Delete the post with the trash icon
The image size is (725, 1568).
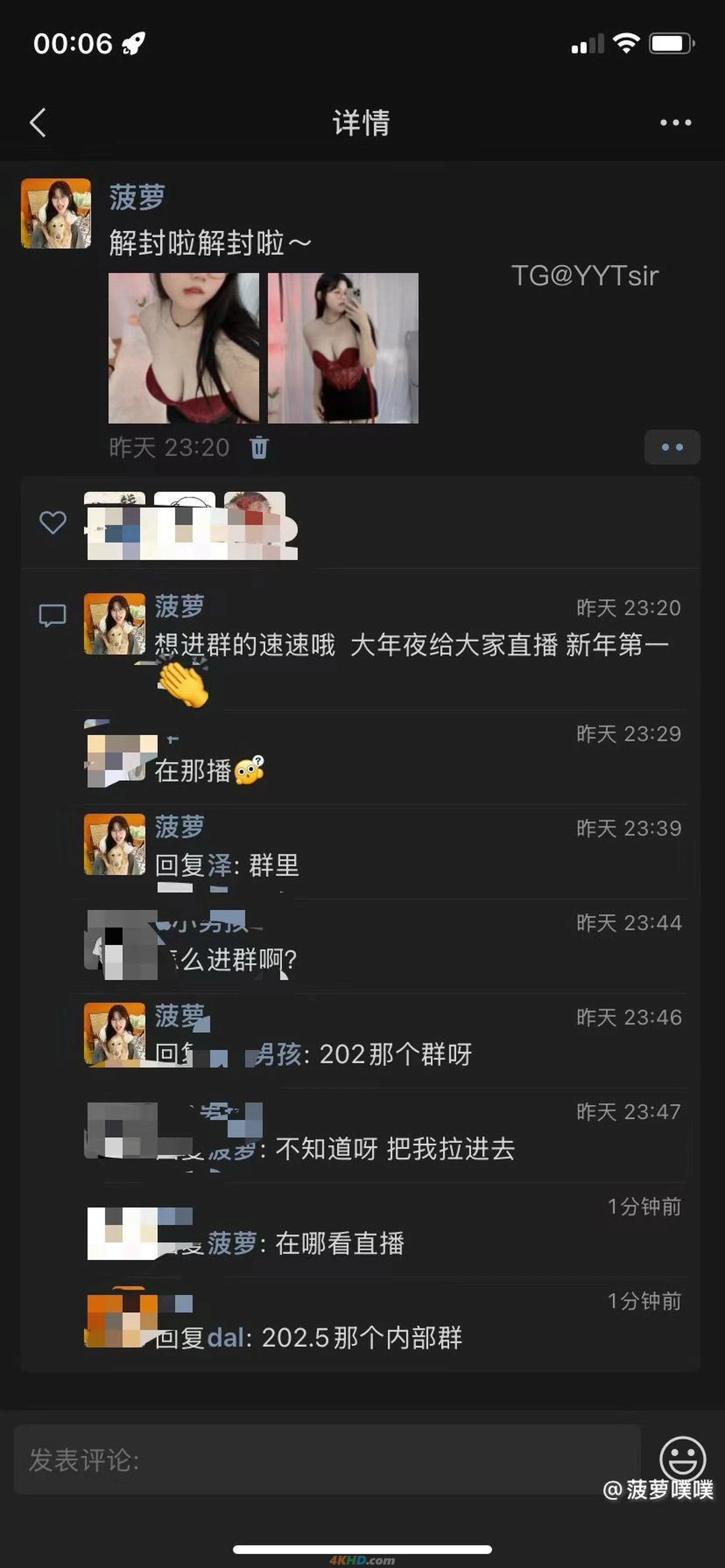(259, 447)
